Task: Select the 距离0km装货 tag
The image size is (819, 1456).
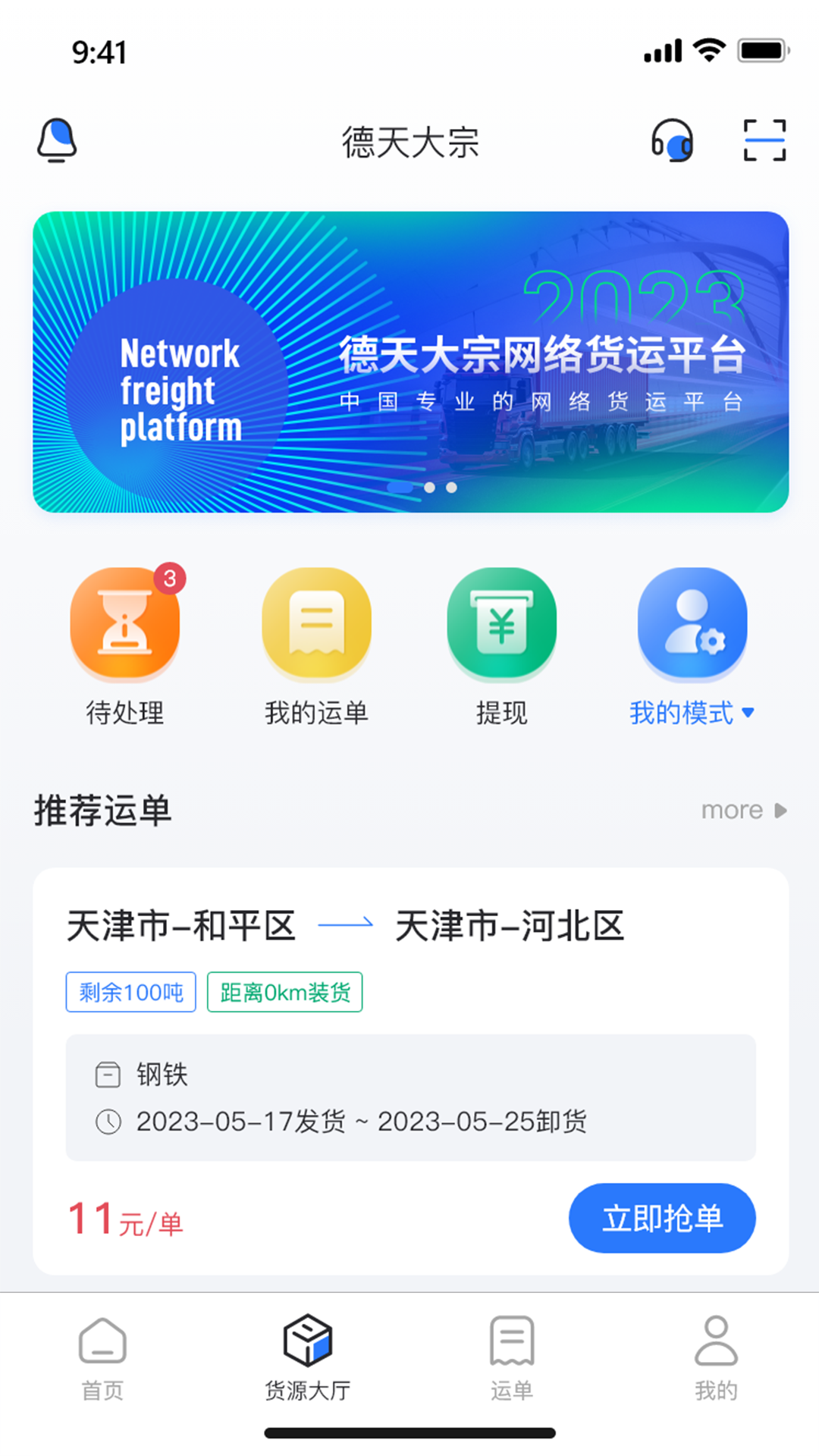Action: coord(284,991)
